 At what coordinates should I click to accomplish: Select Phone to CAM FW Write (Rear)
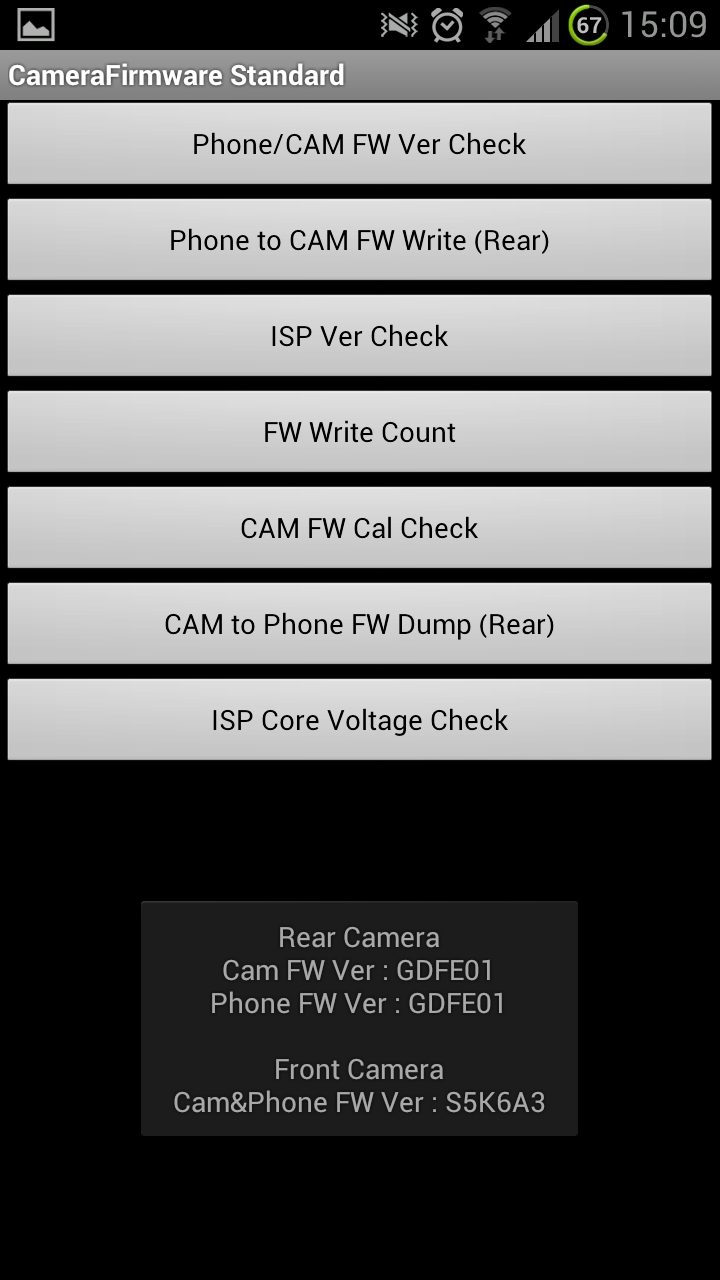[359, 240]
